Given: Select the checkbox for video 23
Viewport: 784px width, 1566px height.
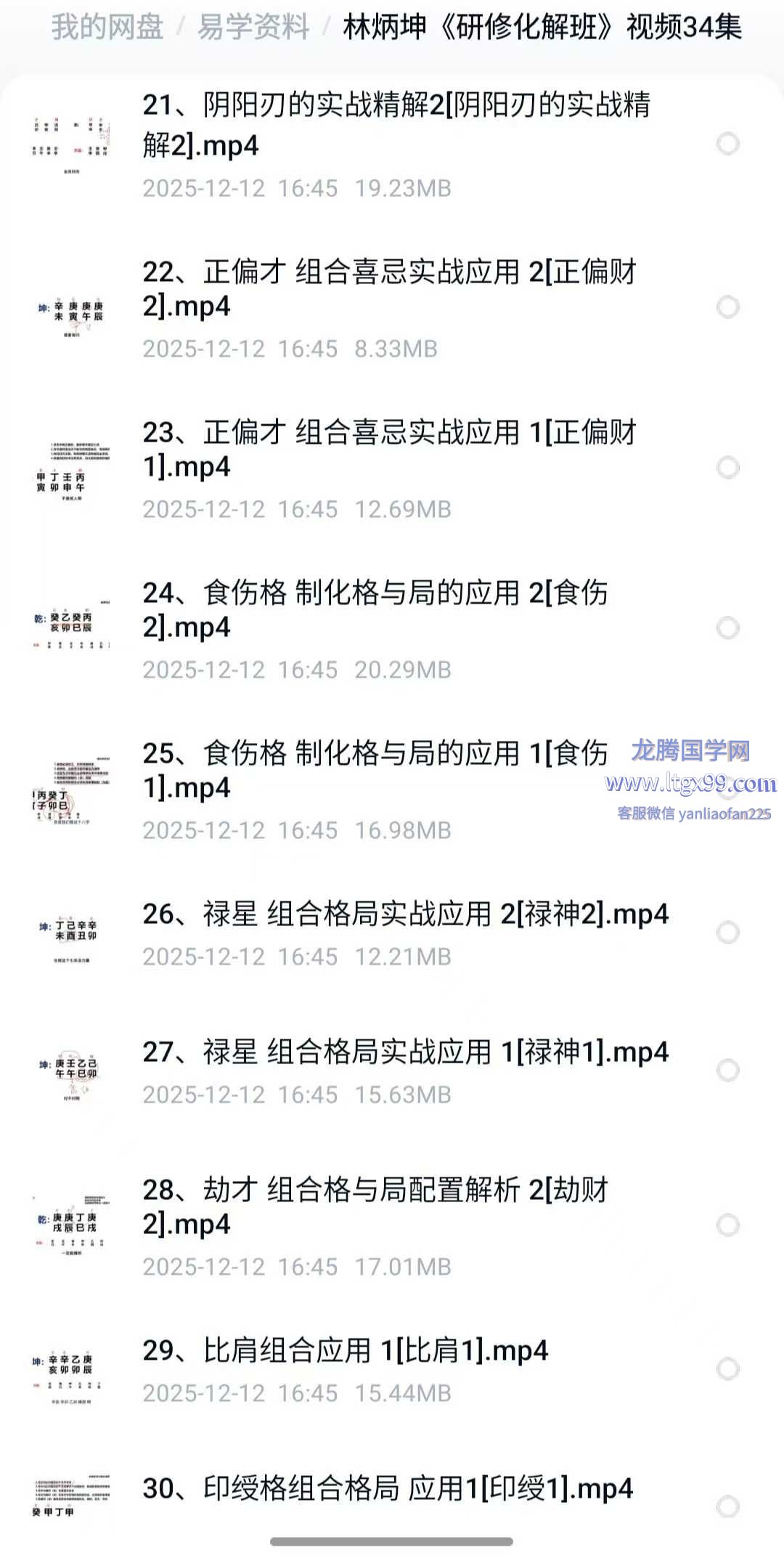Looking at the screenshot, I should click(x=727, y=468).
